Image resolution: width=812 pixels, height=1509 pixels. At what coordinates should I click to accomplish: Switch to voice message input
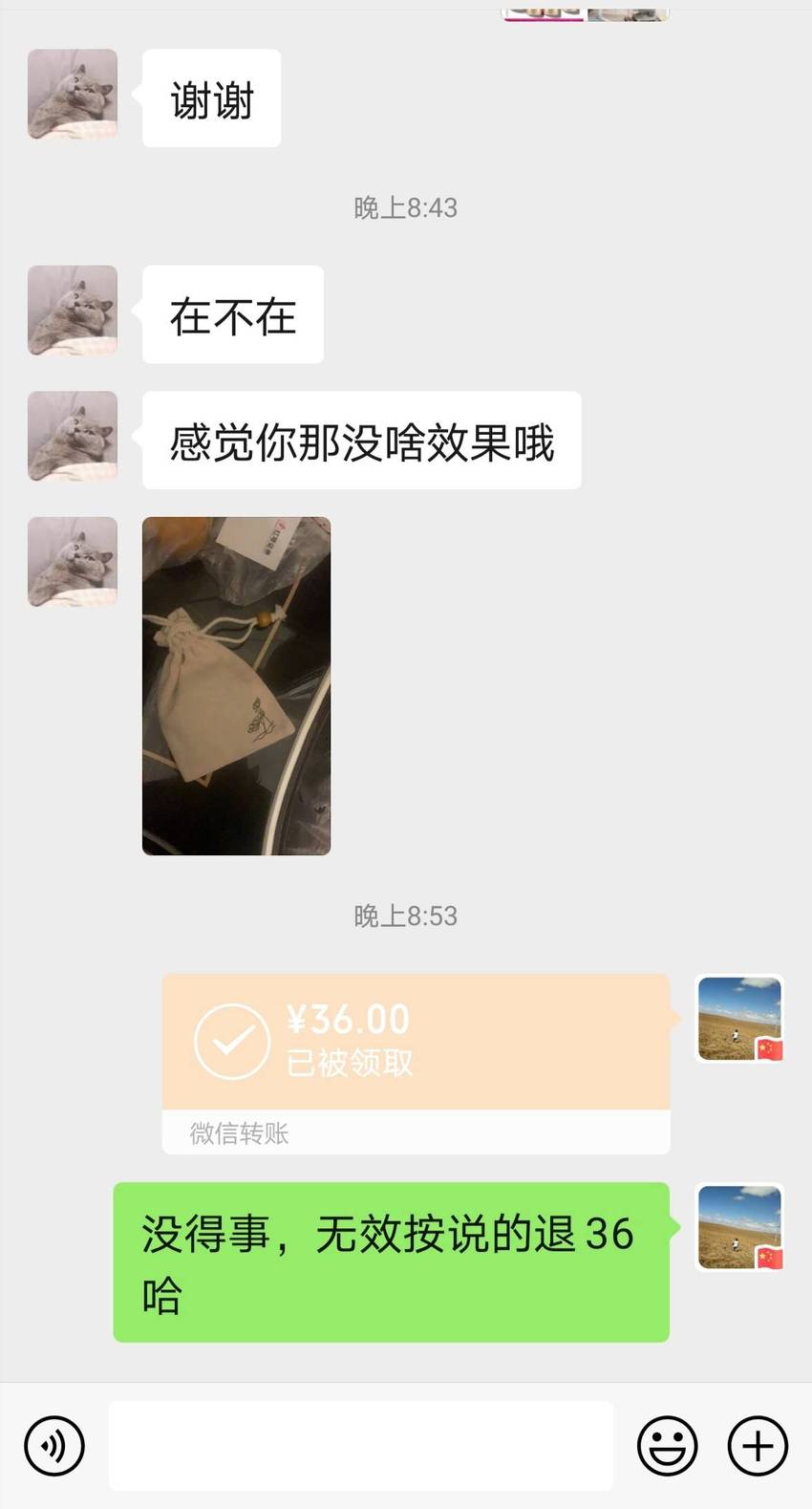(54, 1446)
